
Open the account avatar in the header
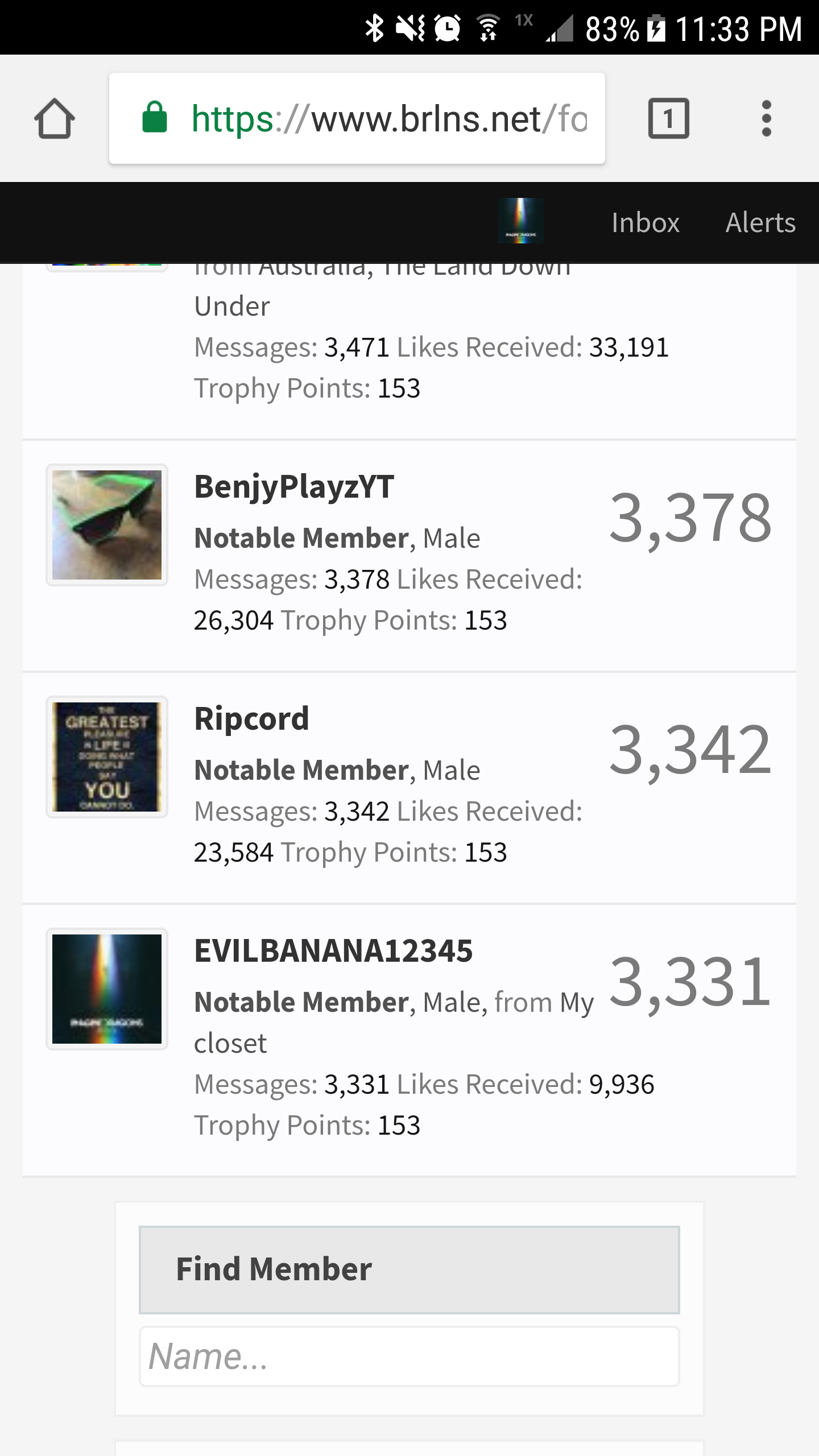[520, 221]
